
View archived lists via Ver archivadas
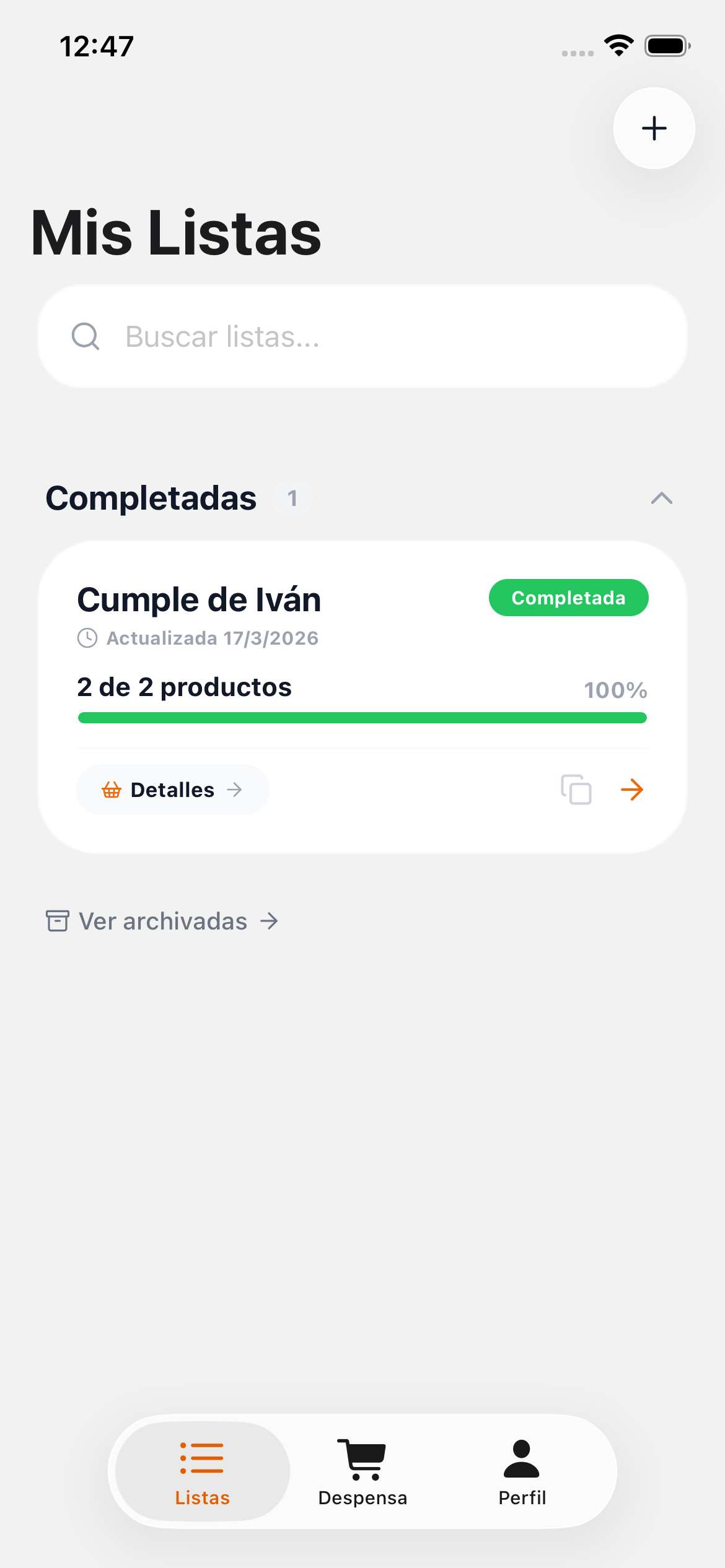click(162, 921)
